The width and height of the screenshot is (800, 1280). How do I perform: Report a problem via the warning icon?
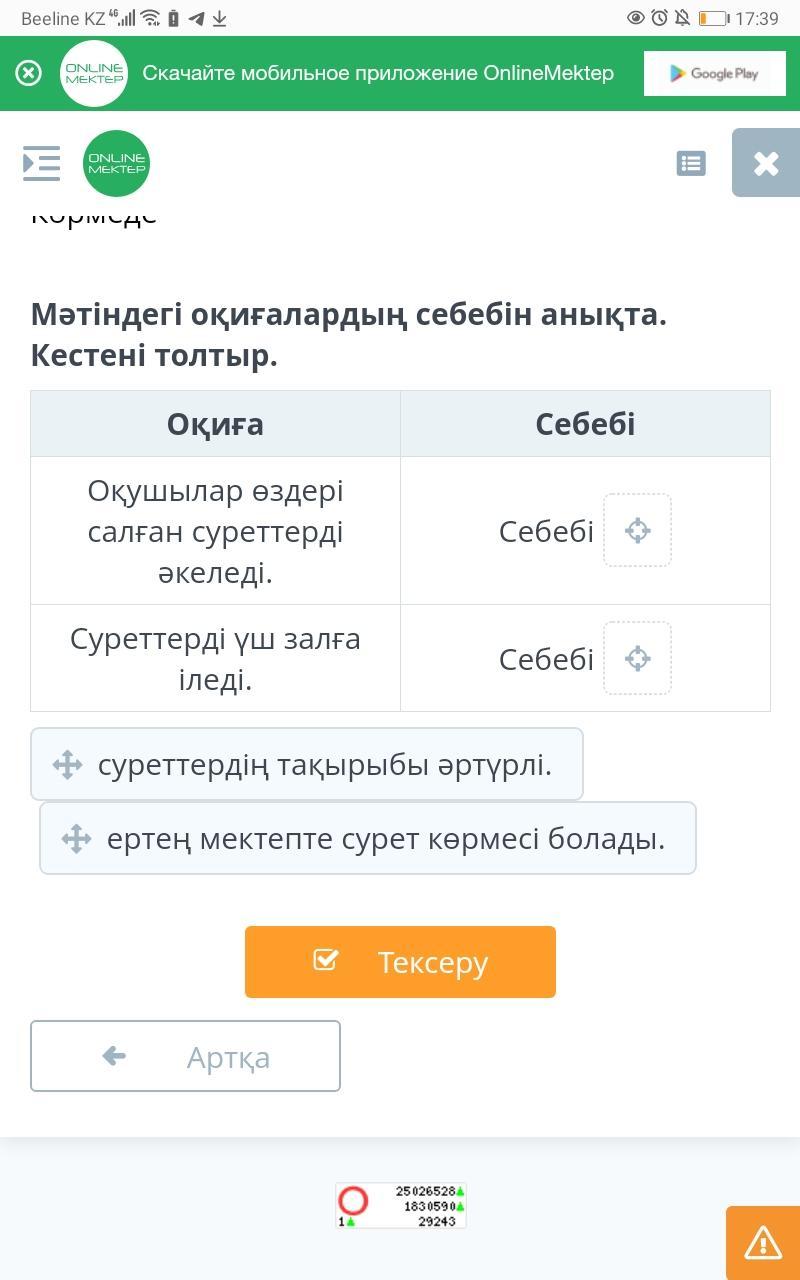tap(763, 1243)
